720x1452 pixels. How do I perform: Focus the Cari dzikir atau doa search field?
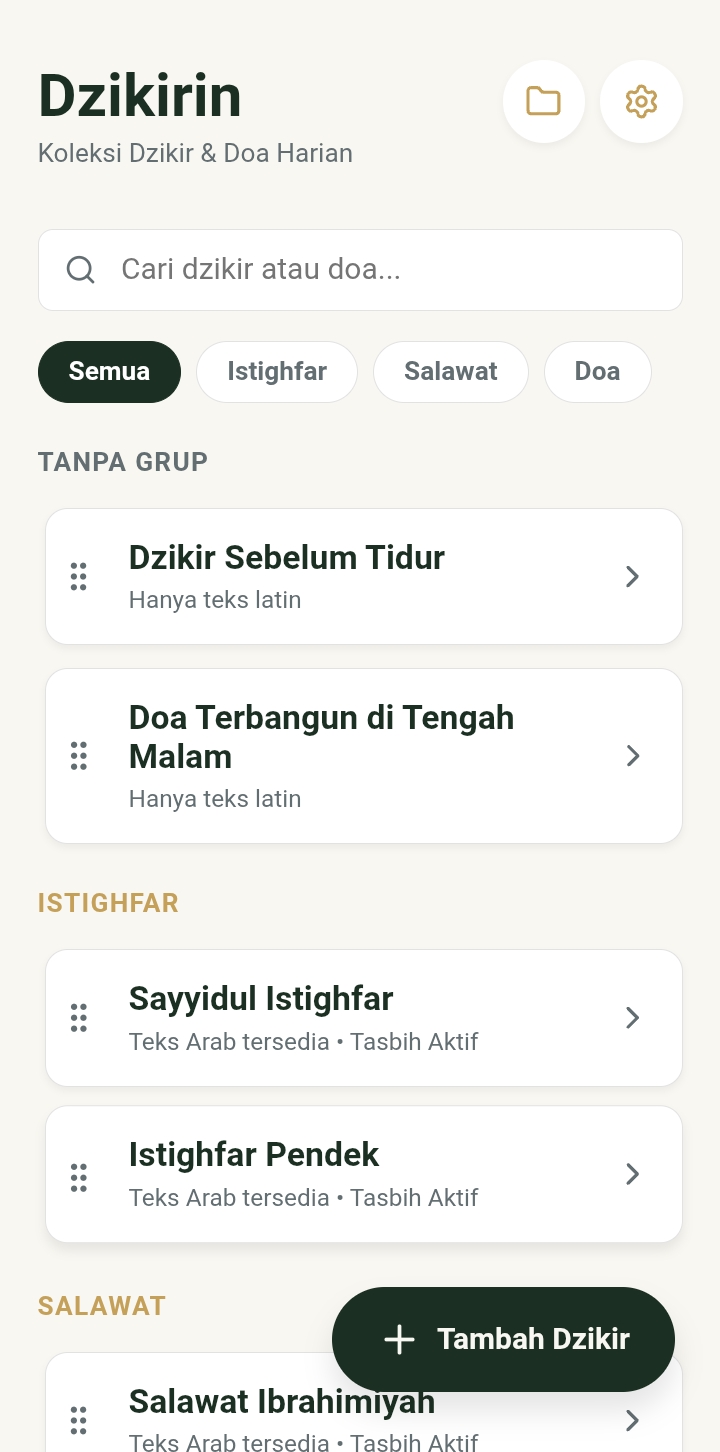380,270
